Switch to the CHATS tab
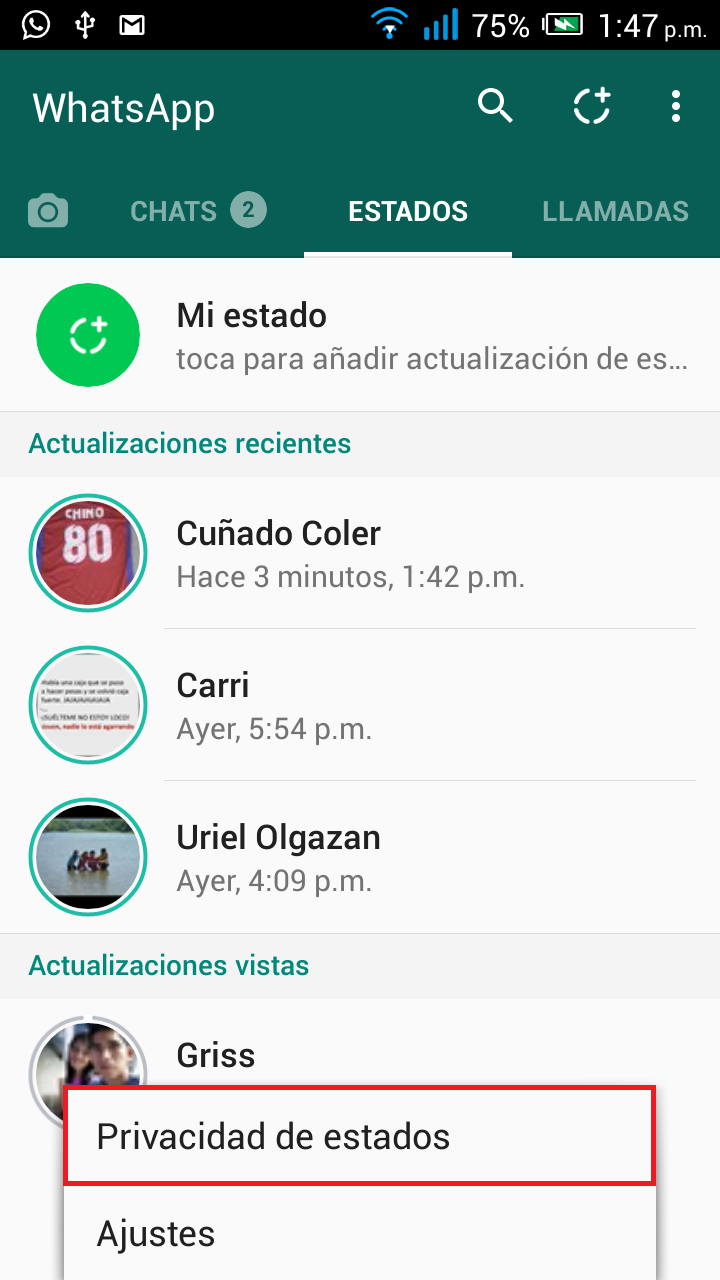 [197, 211]
